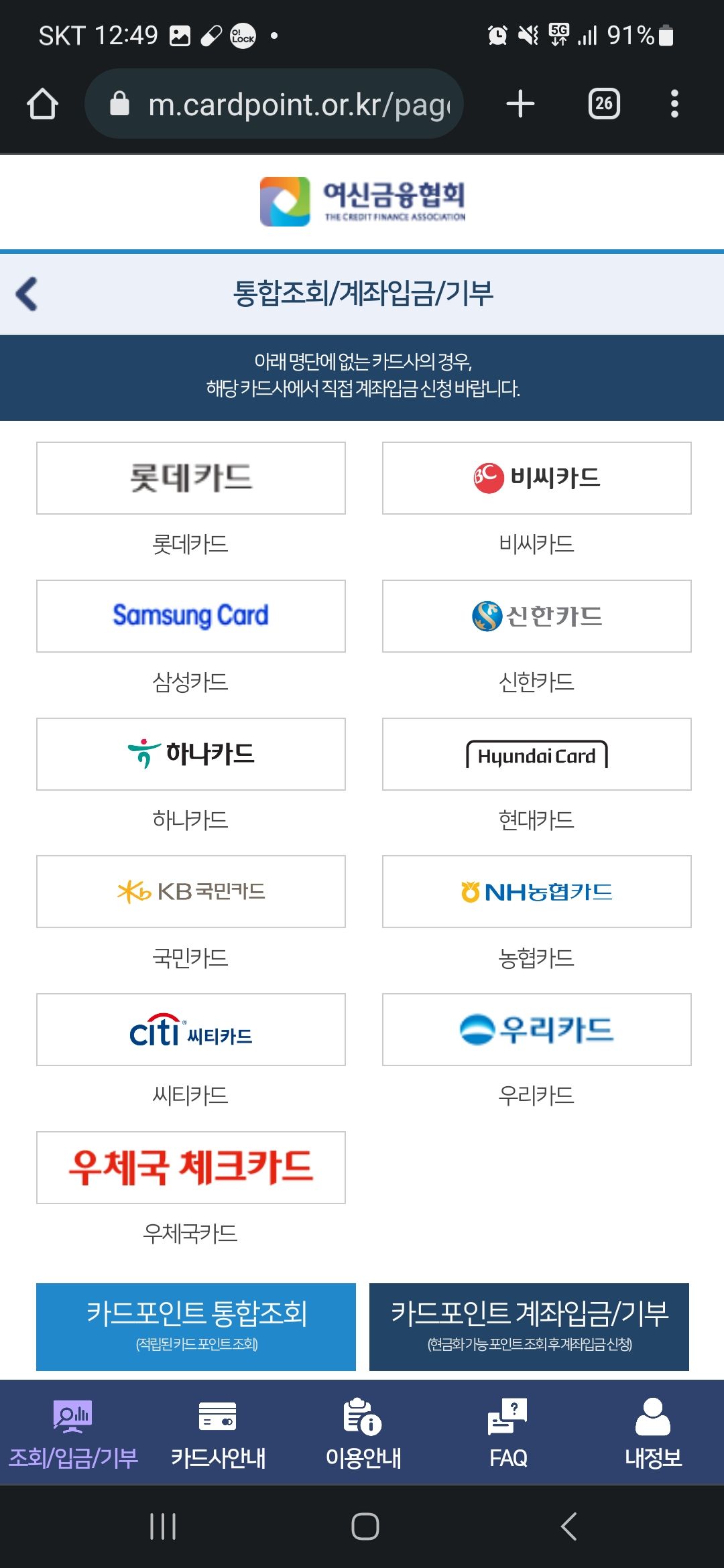
Task: Choose Samsung Card logo
Action: (x=190, y=616)
